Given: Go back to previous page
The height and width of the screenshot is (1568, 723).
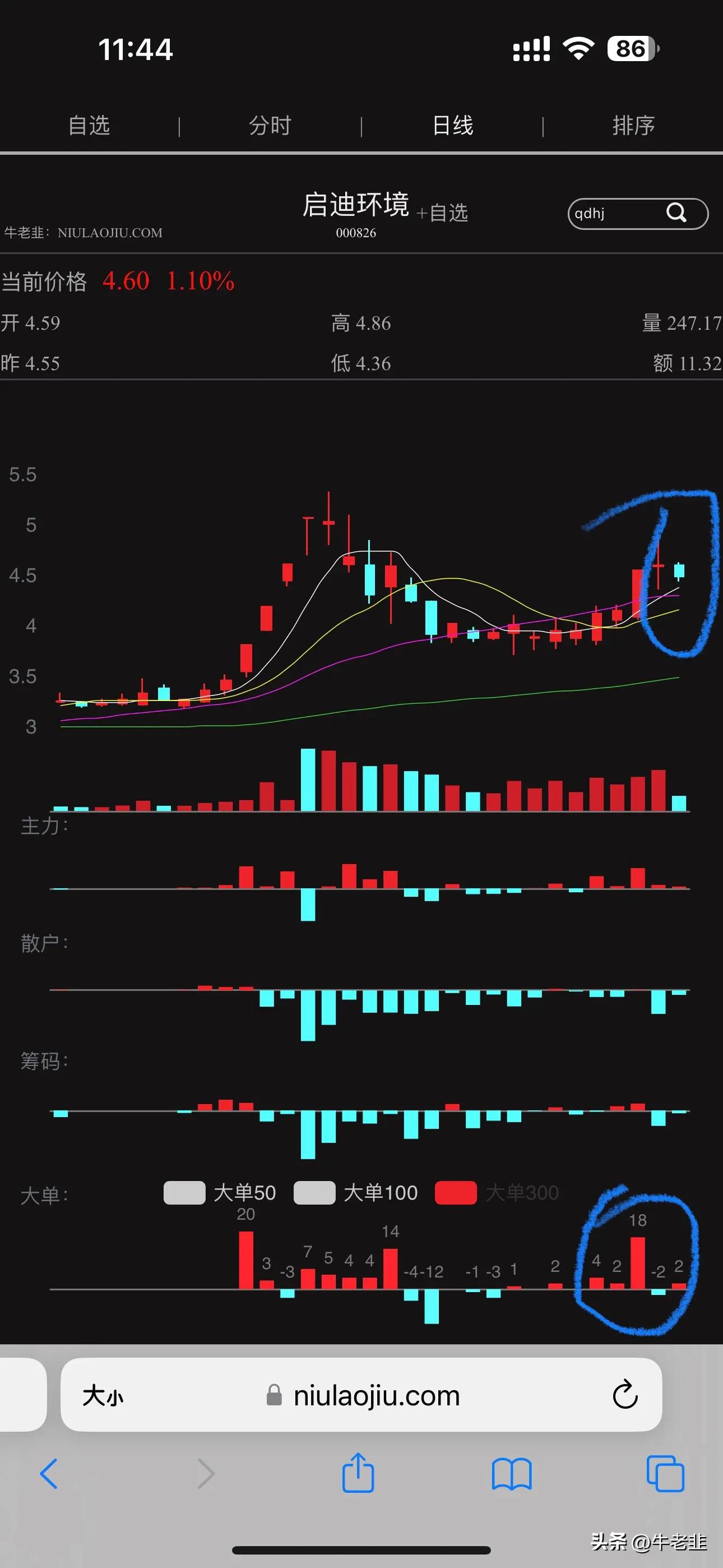Looking at the screenshot, I should [x=49, y=1474].
